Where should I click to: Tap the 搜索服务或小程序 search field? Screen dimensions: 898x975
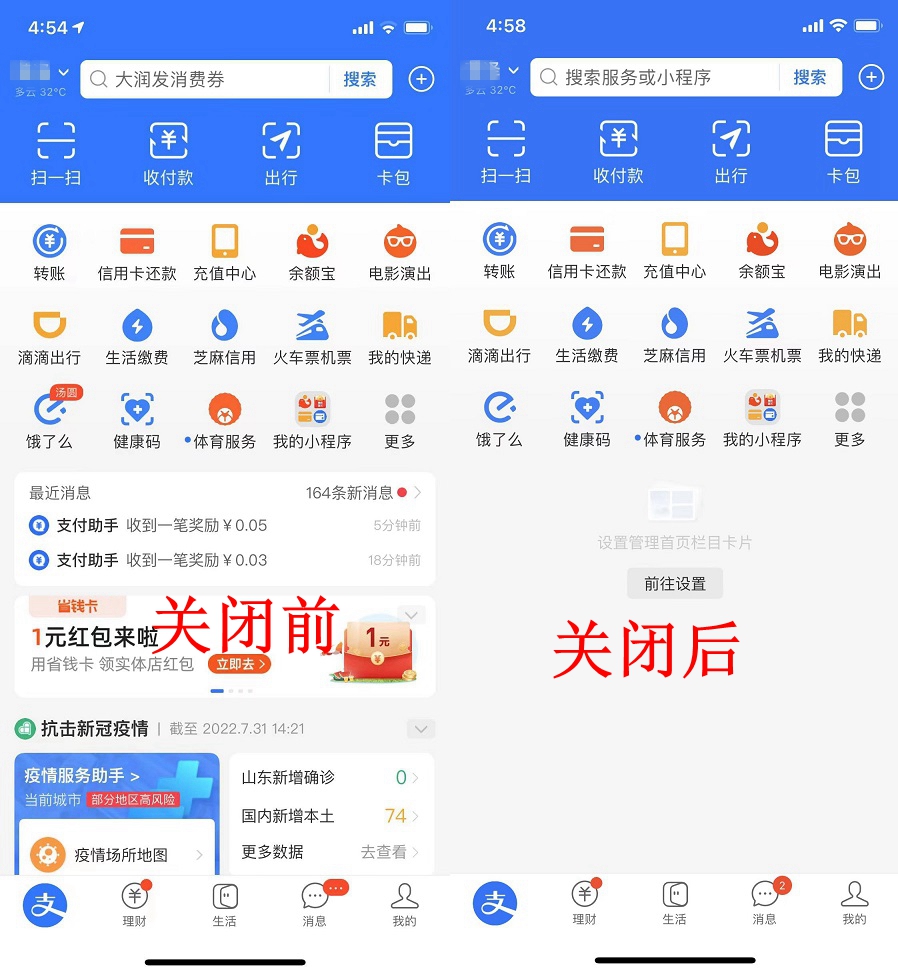pos(640,77)
